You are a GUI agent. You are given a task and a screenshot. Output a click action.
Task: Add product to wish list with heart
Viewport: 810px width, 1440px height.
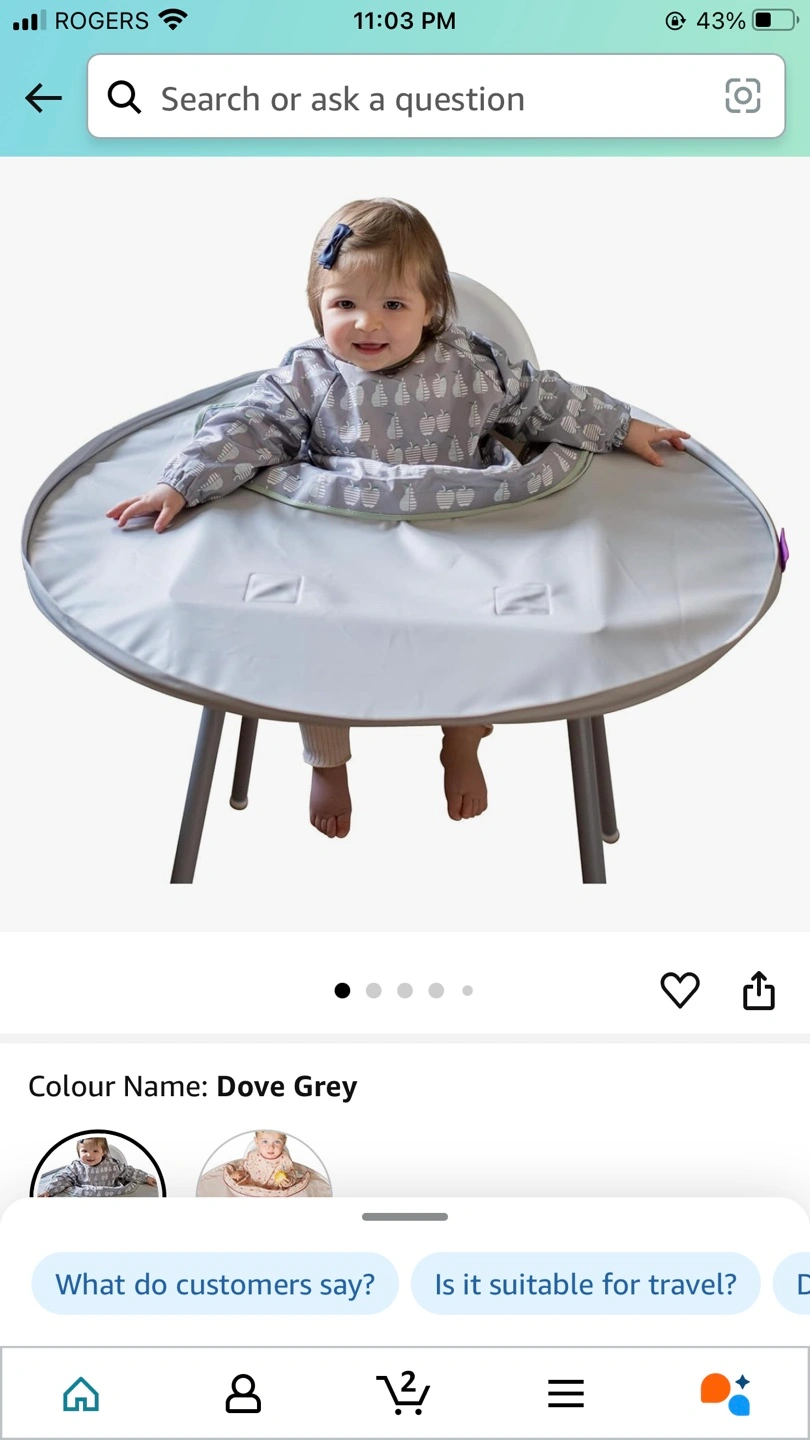click(680, 990)
